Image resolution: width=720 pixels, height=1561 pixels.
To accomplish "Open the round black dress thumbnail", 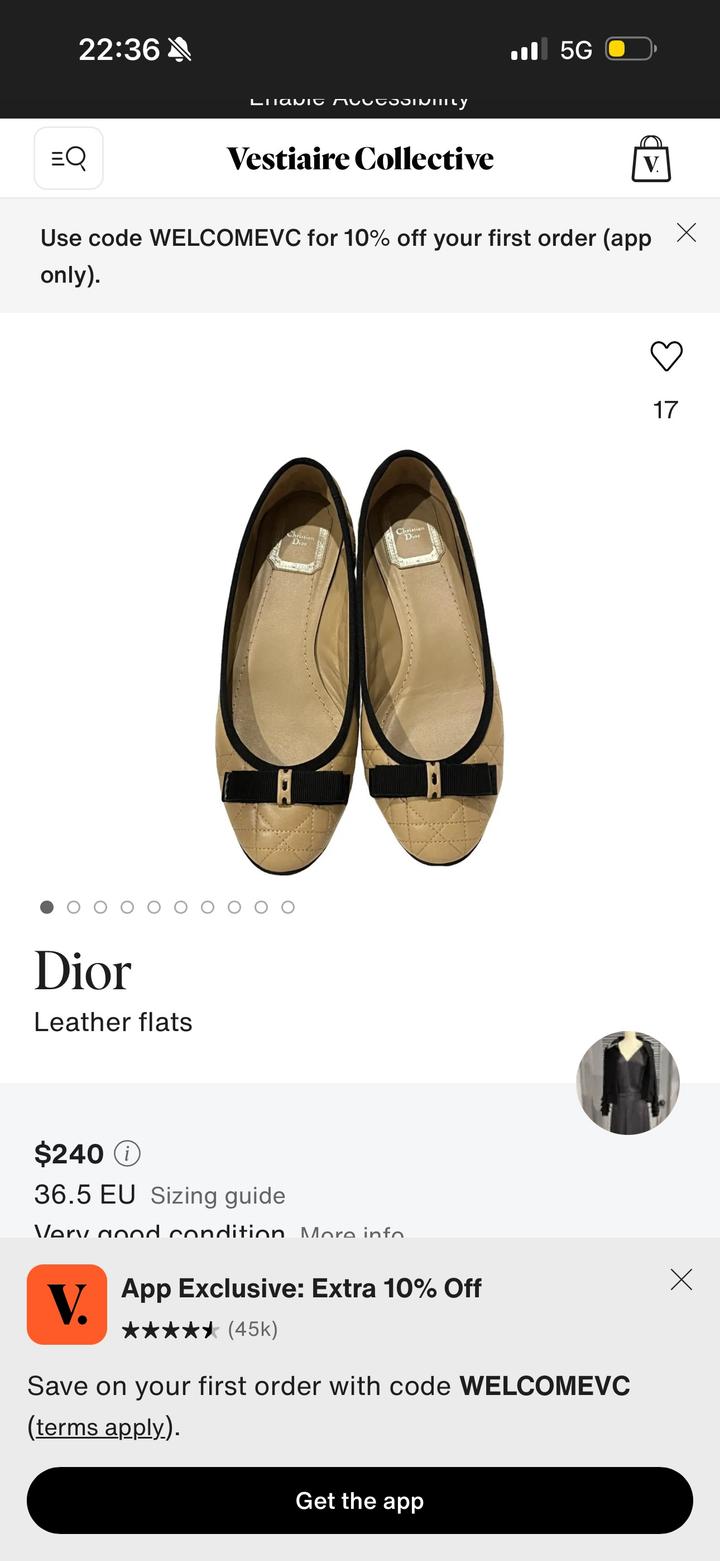I will (628, 1083).
